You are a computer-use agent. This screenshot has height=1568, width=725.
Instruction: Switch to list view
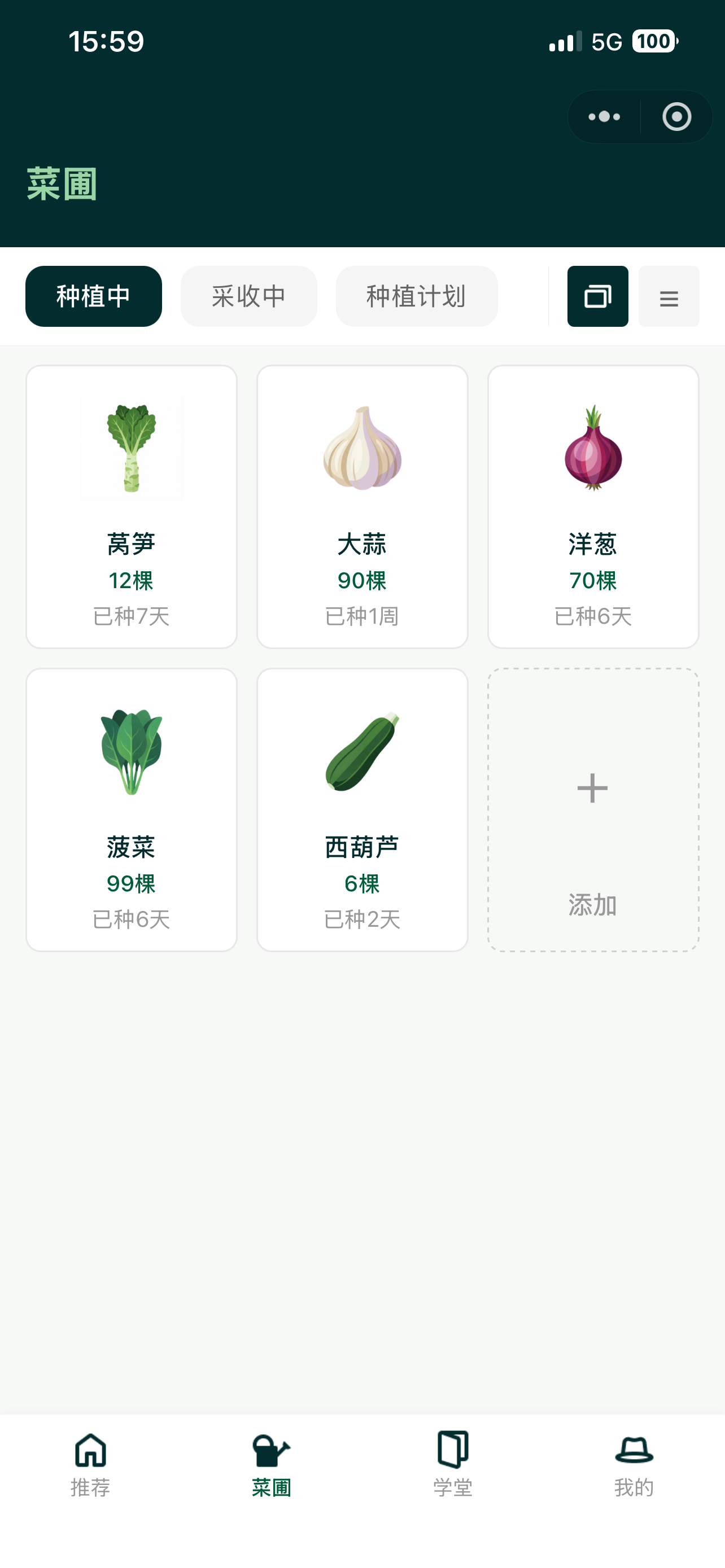(x=669, y=296)
